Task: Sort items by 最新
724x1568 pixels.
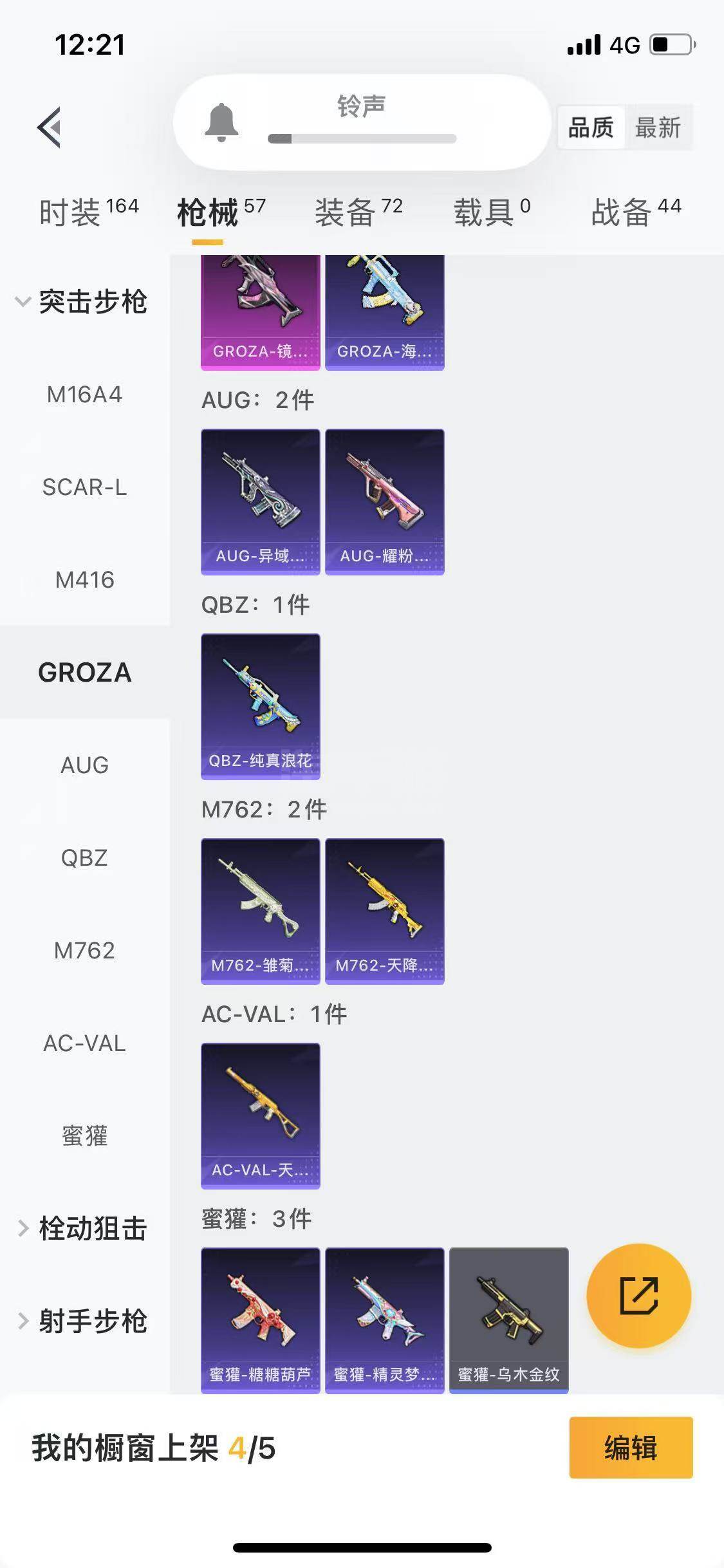Action: click(x=657, y=127)
